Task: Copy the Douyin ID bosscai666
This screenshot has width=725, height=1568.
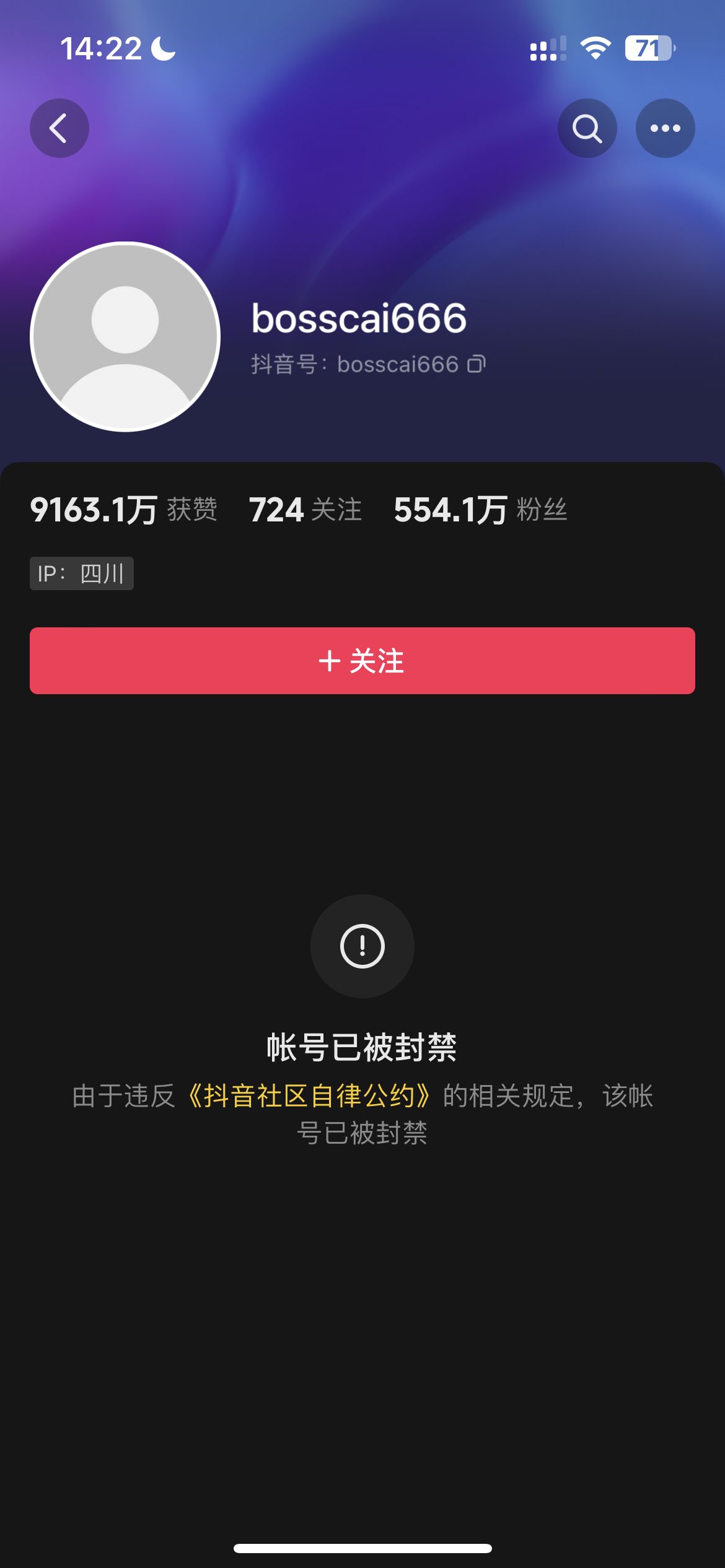Action: coord(476,364)
